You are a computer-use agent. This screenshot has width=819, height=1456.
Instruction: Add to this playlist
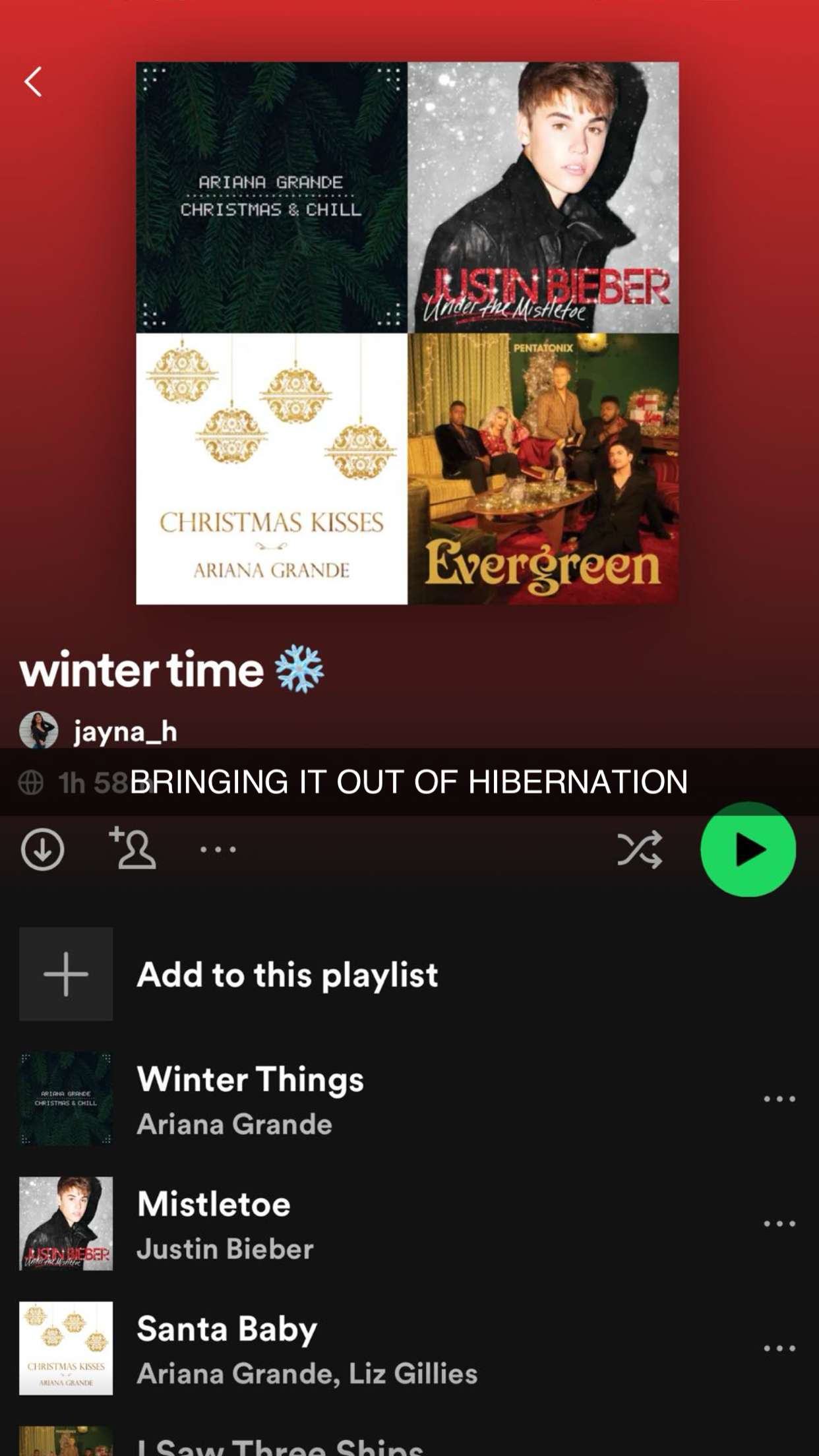pos(287,974)
